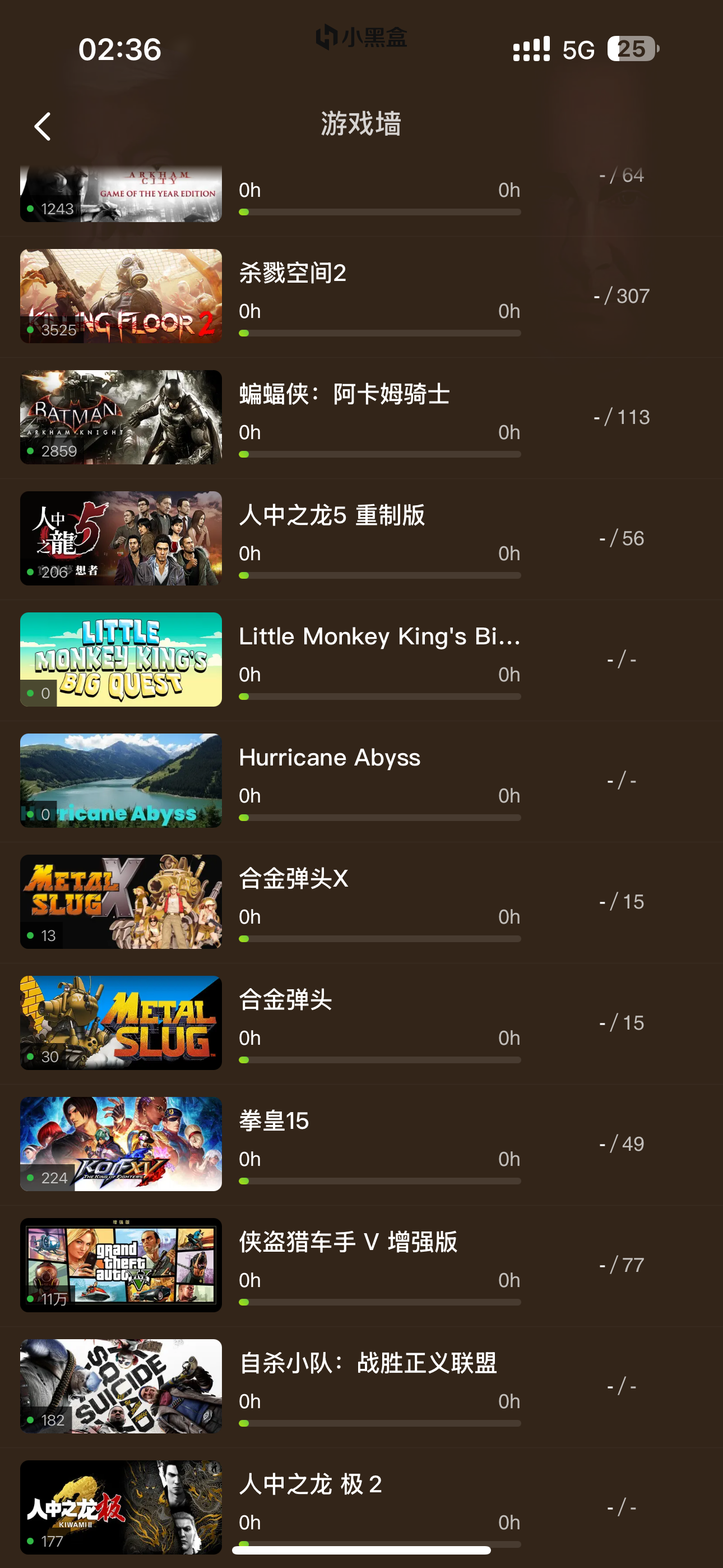Go back from the 游戏墙 screen
723x1568 pixels.
pos(43,127)
